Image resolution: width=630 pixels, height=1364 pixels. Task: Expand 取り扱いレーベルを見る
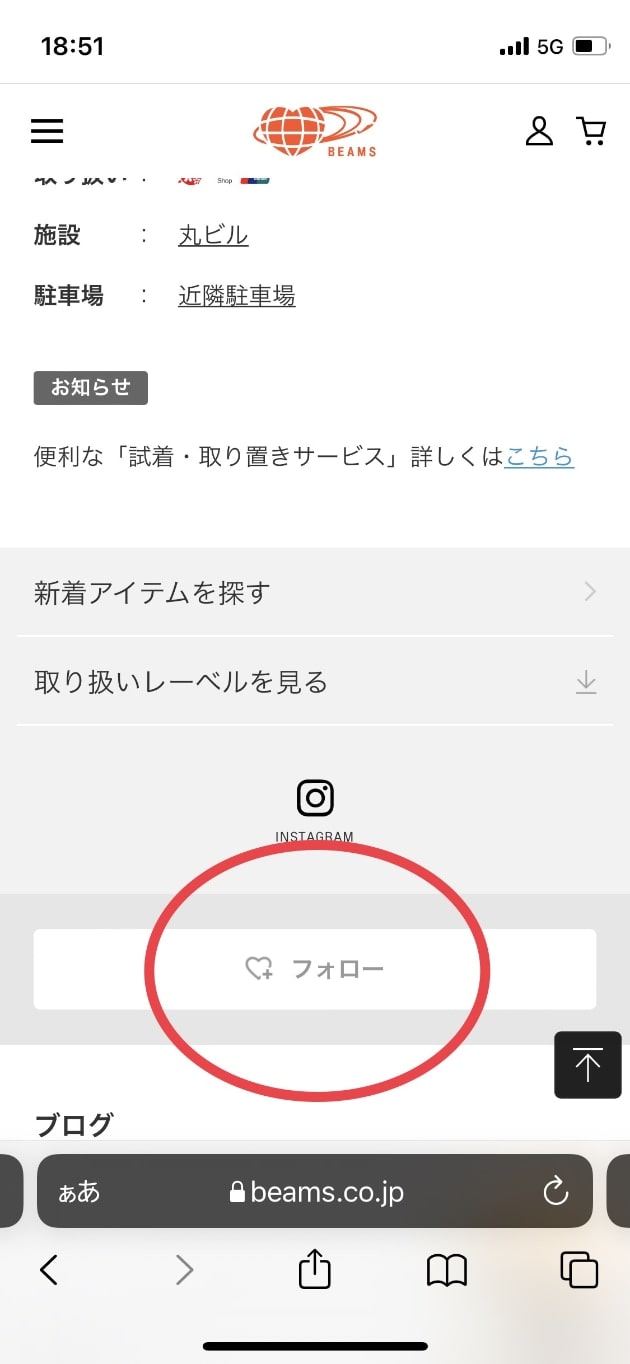[315, 682]
